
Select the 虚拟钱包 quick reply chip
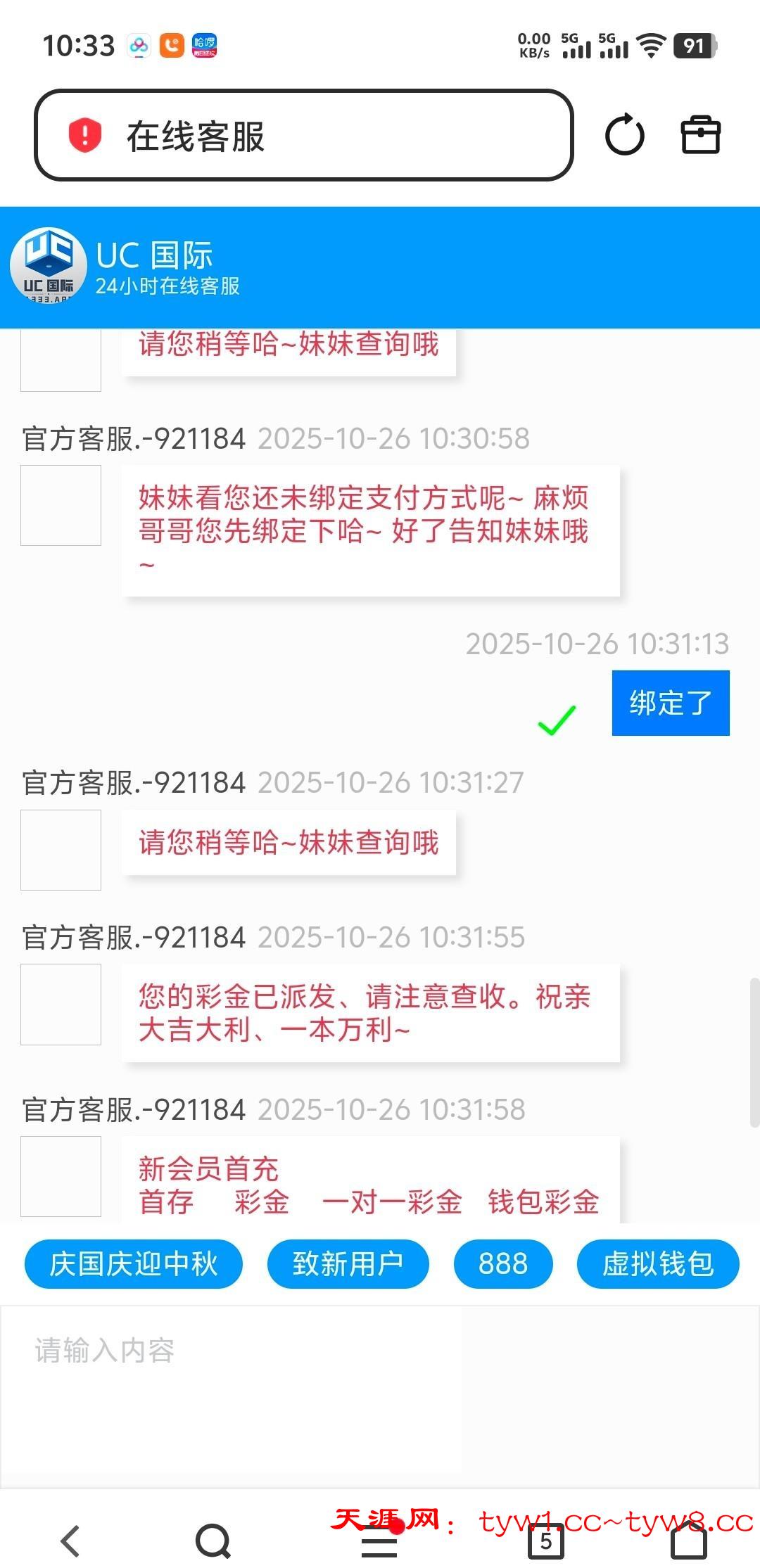(657, 1264)
